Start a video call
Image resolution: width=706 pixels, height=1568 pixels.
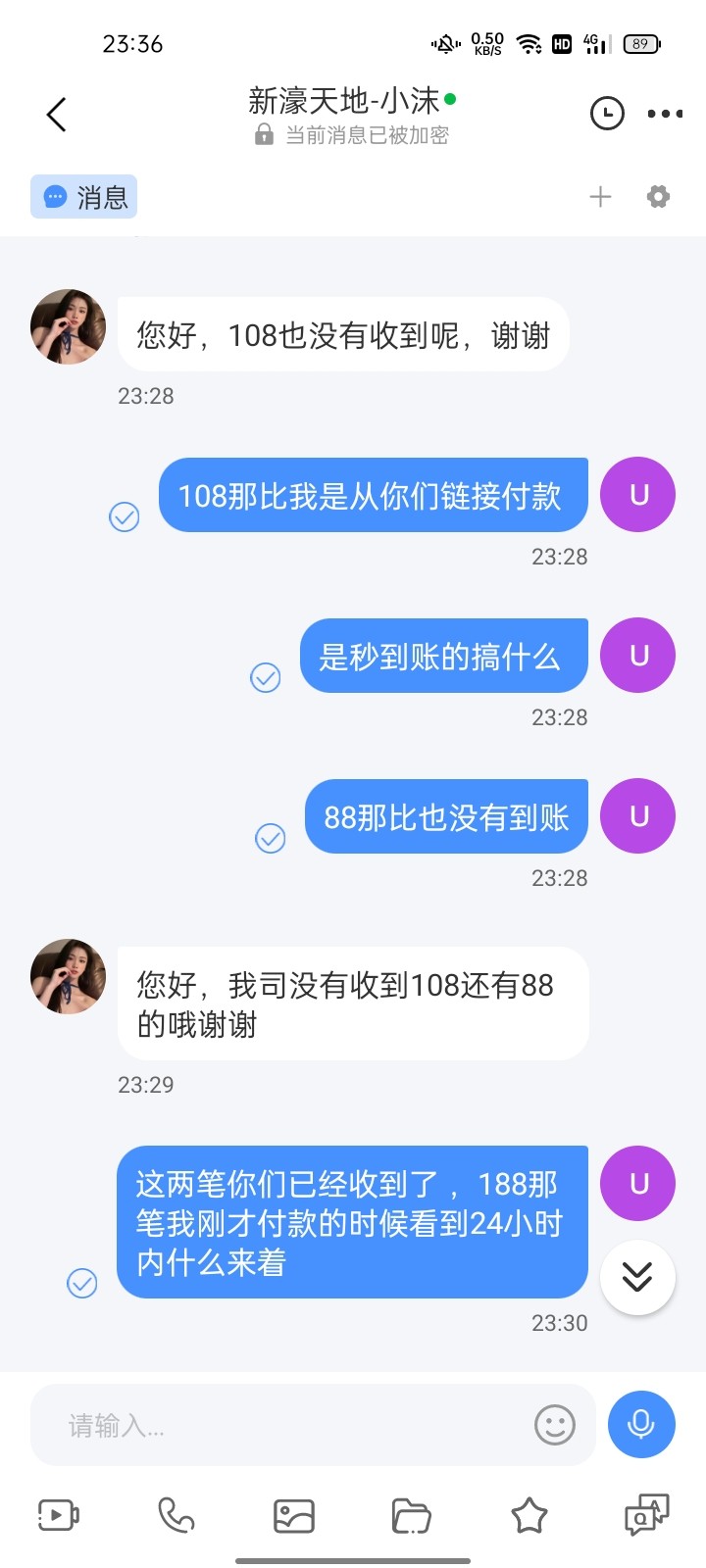(58, 1516)
